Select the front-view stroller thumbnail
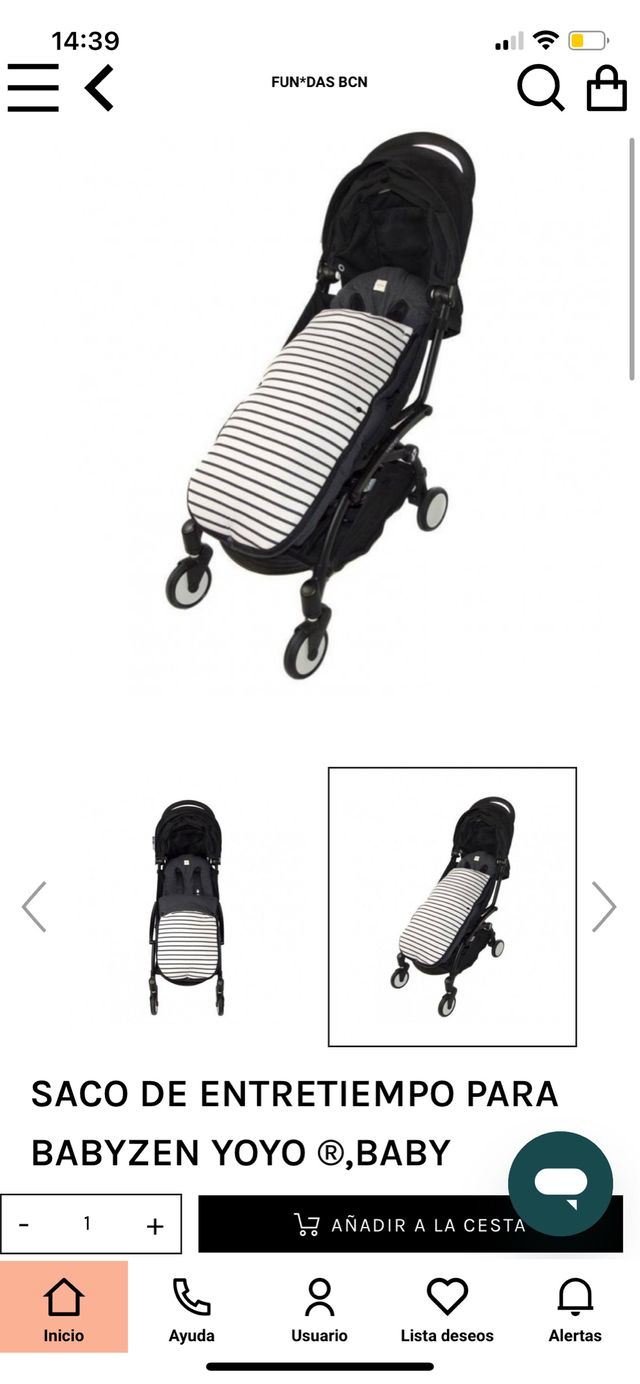 coord(188,907)
